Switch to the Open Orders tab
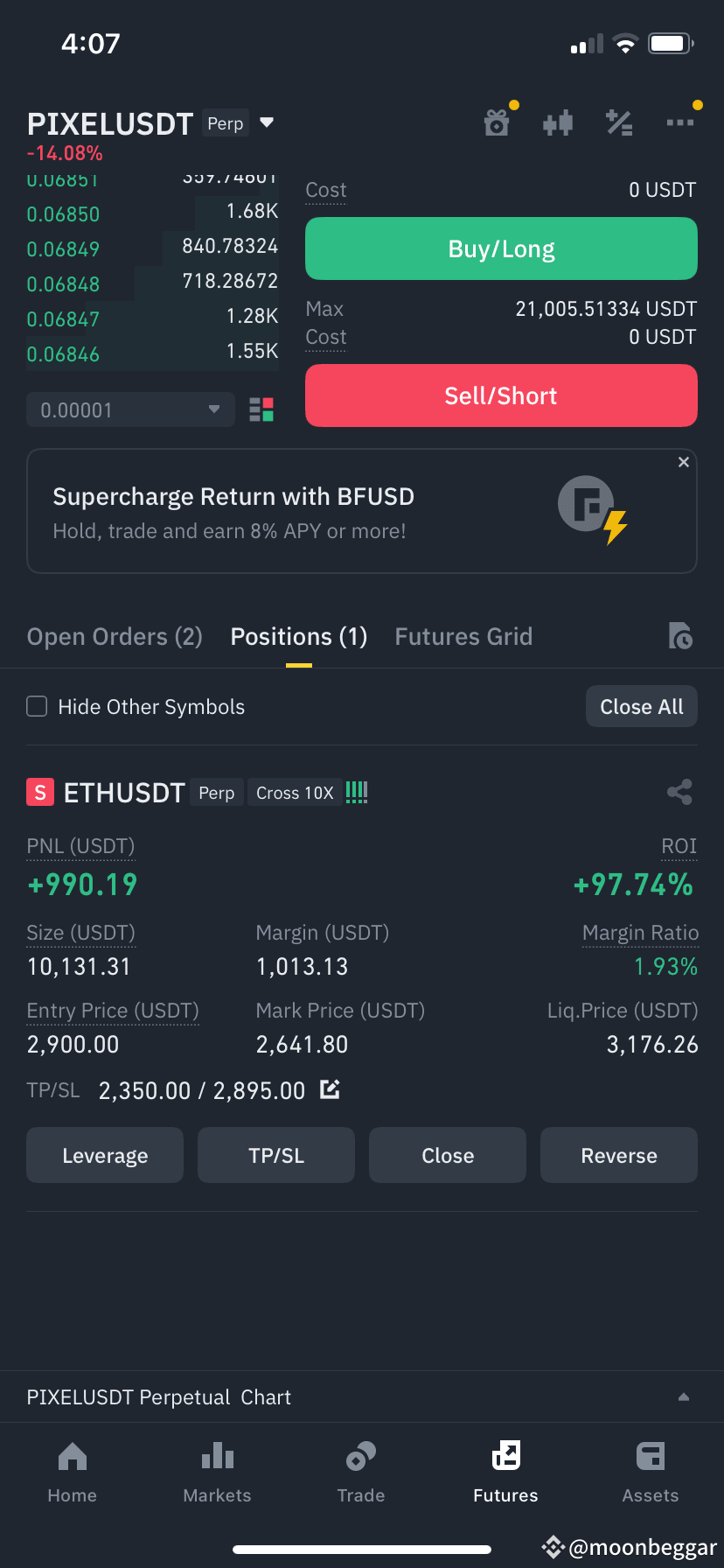Viewport: 724px width, 1568px height. click(114, 636)
